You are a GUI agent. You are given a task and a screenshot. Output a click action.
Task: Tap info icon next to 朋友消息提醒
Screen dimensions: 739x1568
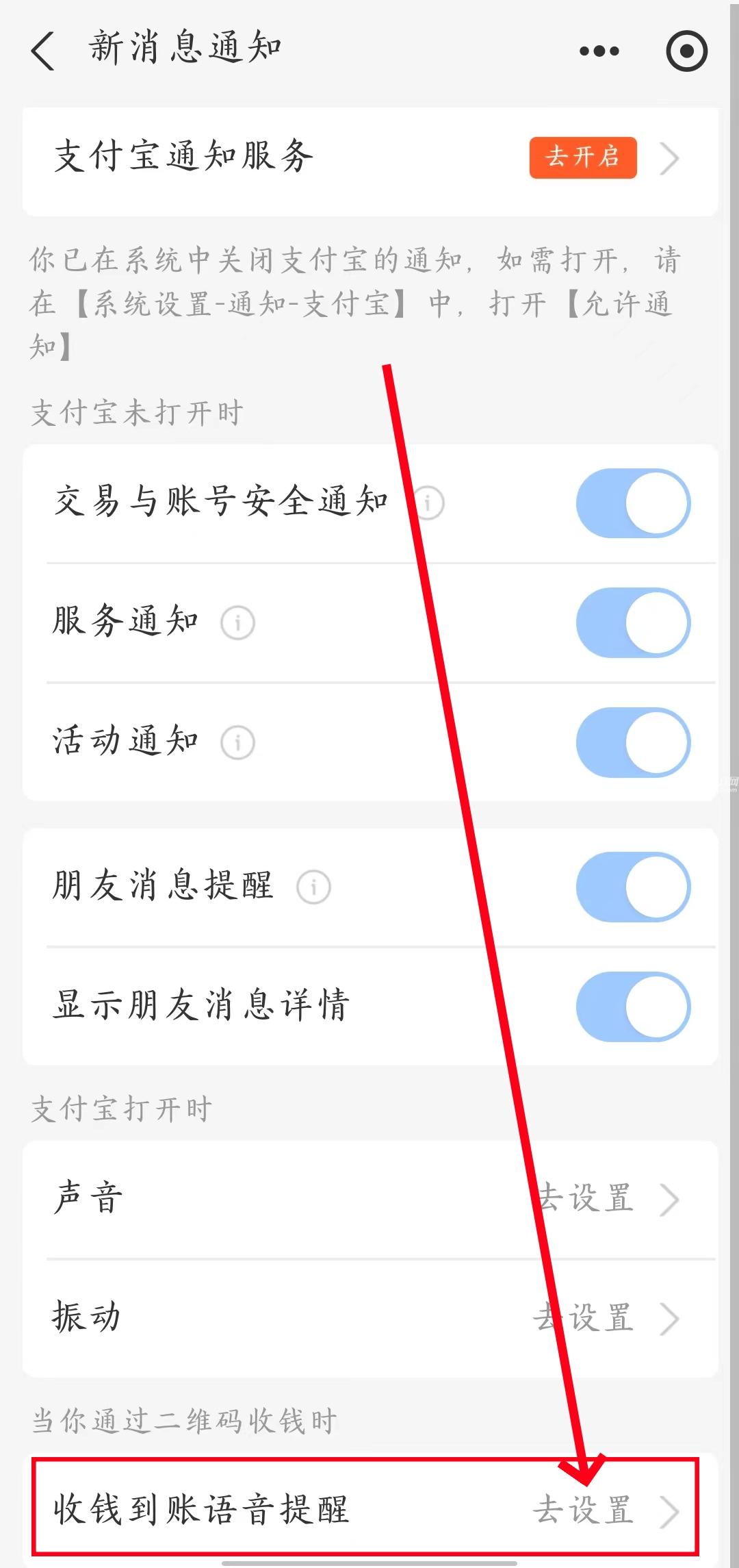[x=313, y=887]
